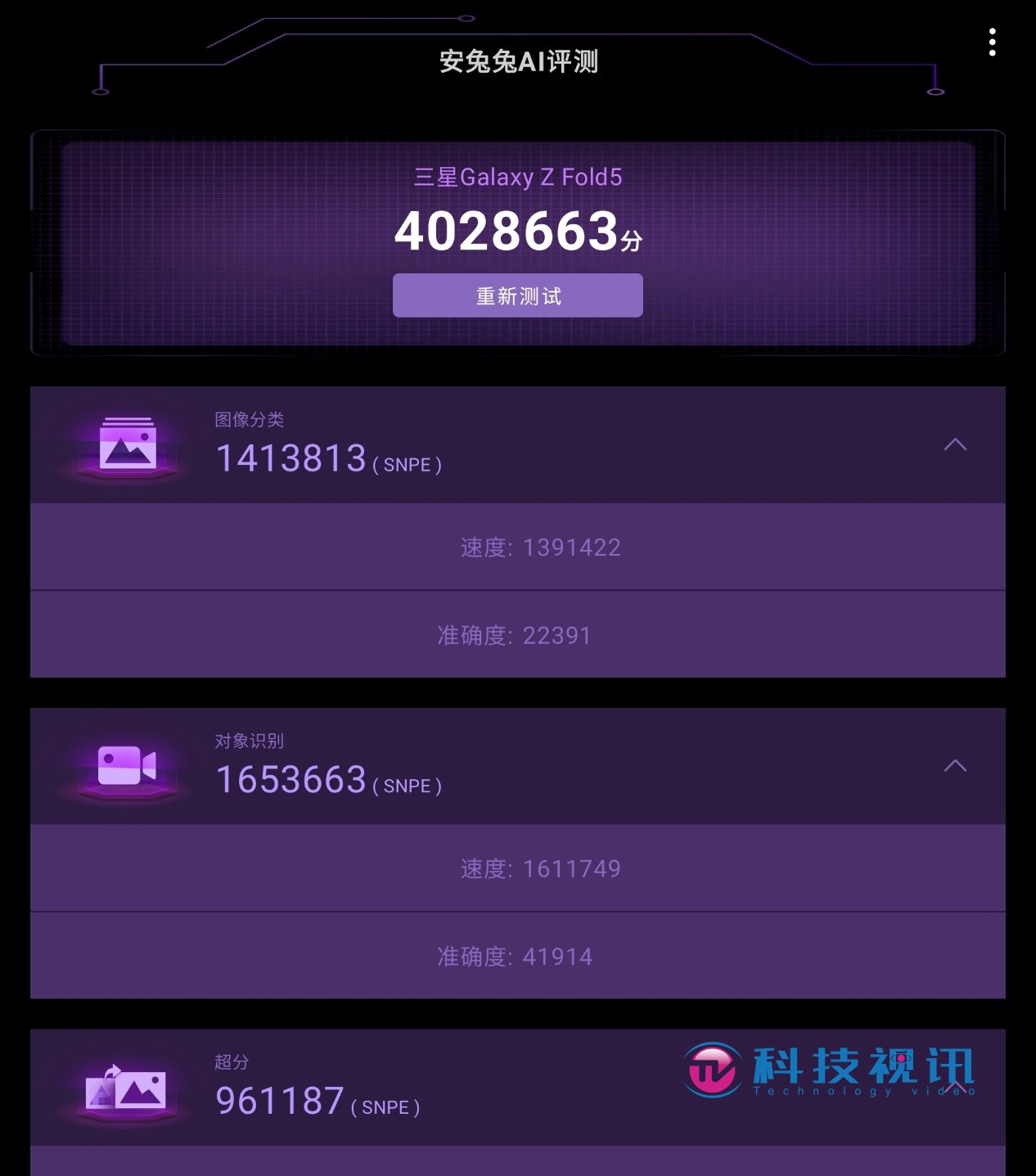Collapse the 超分 score section
This screenshot has height=1176, width=1036.
[955, 1087]
